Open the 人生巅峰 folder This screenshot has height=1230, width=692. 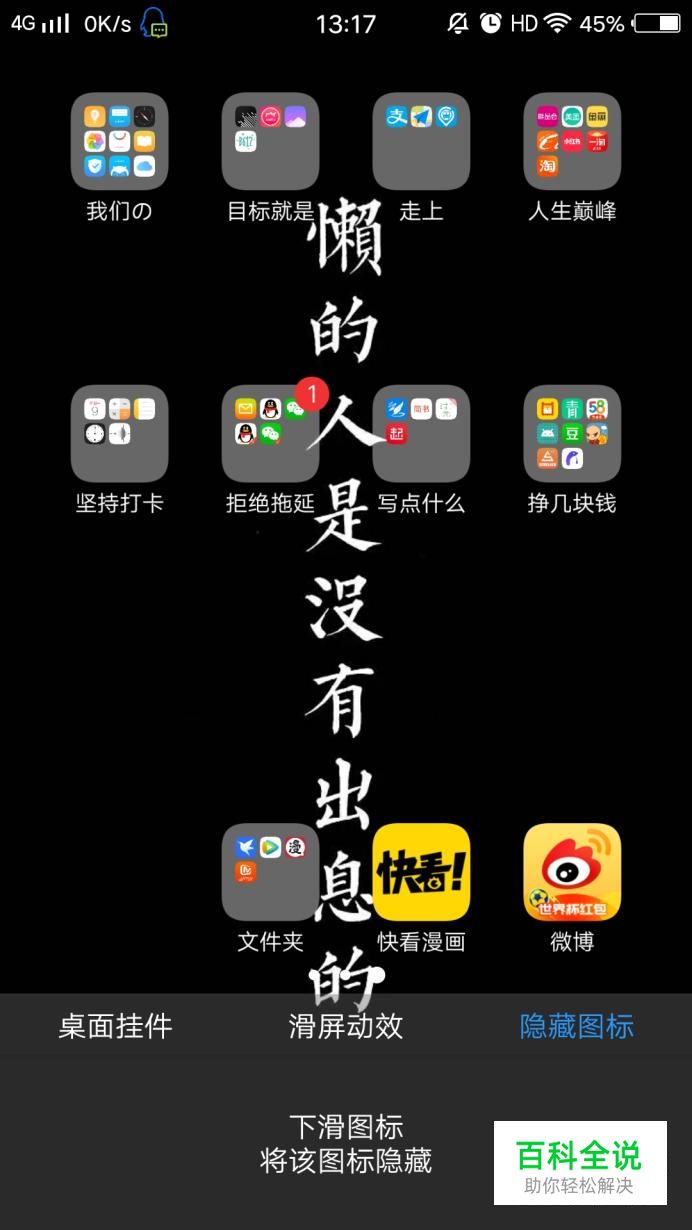pyautogui.click(x=572, y=142)
